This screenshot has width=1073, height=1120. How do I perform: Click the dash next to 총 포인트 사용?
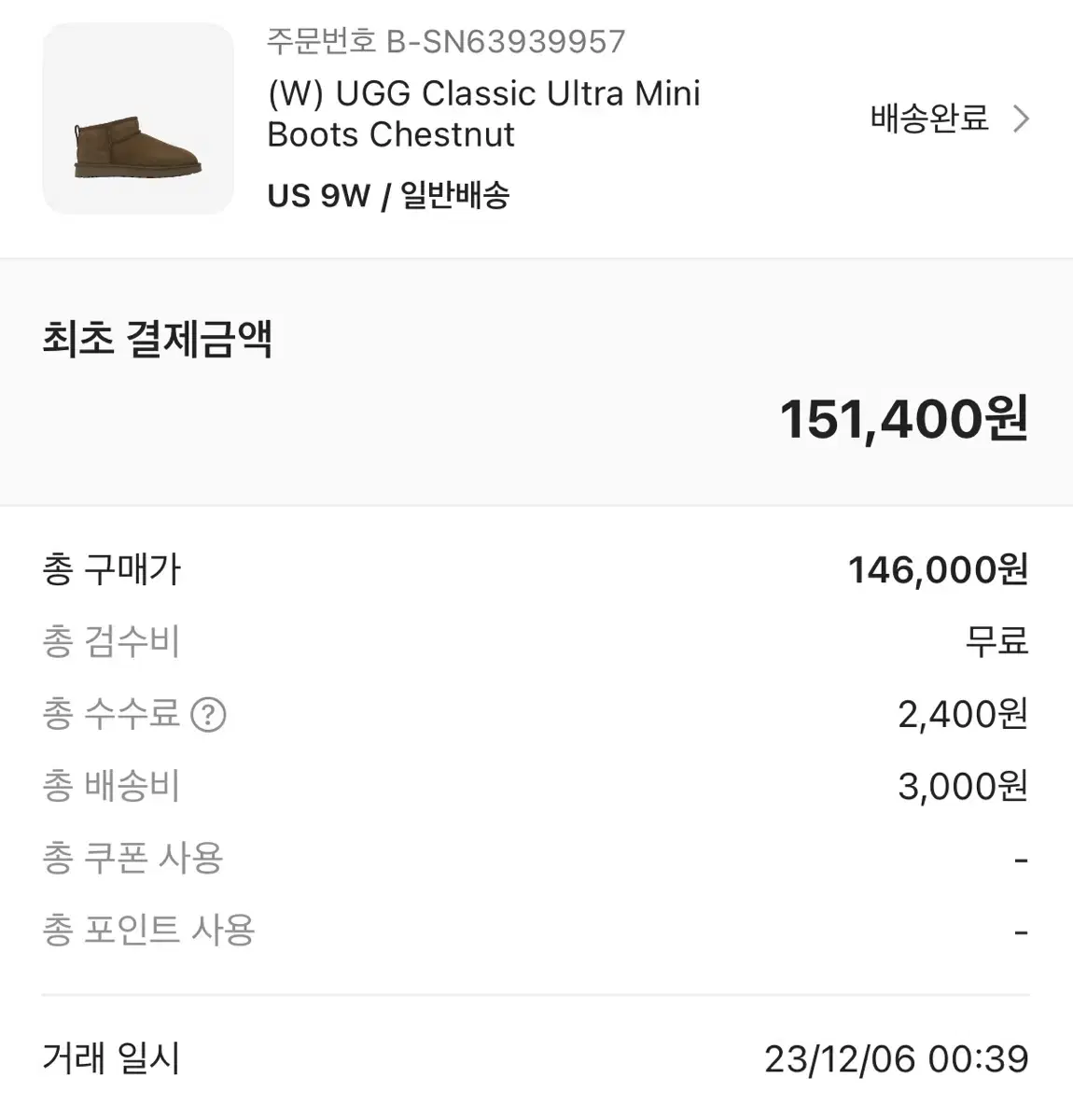click(1023, 930)
